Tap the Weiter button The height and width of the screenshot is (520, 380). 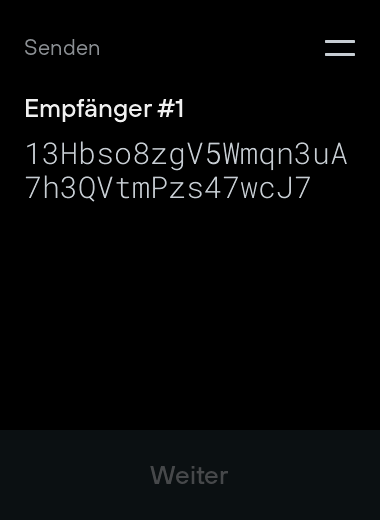point(190,475)
